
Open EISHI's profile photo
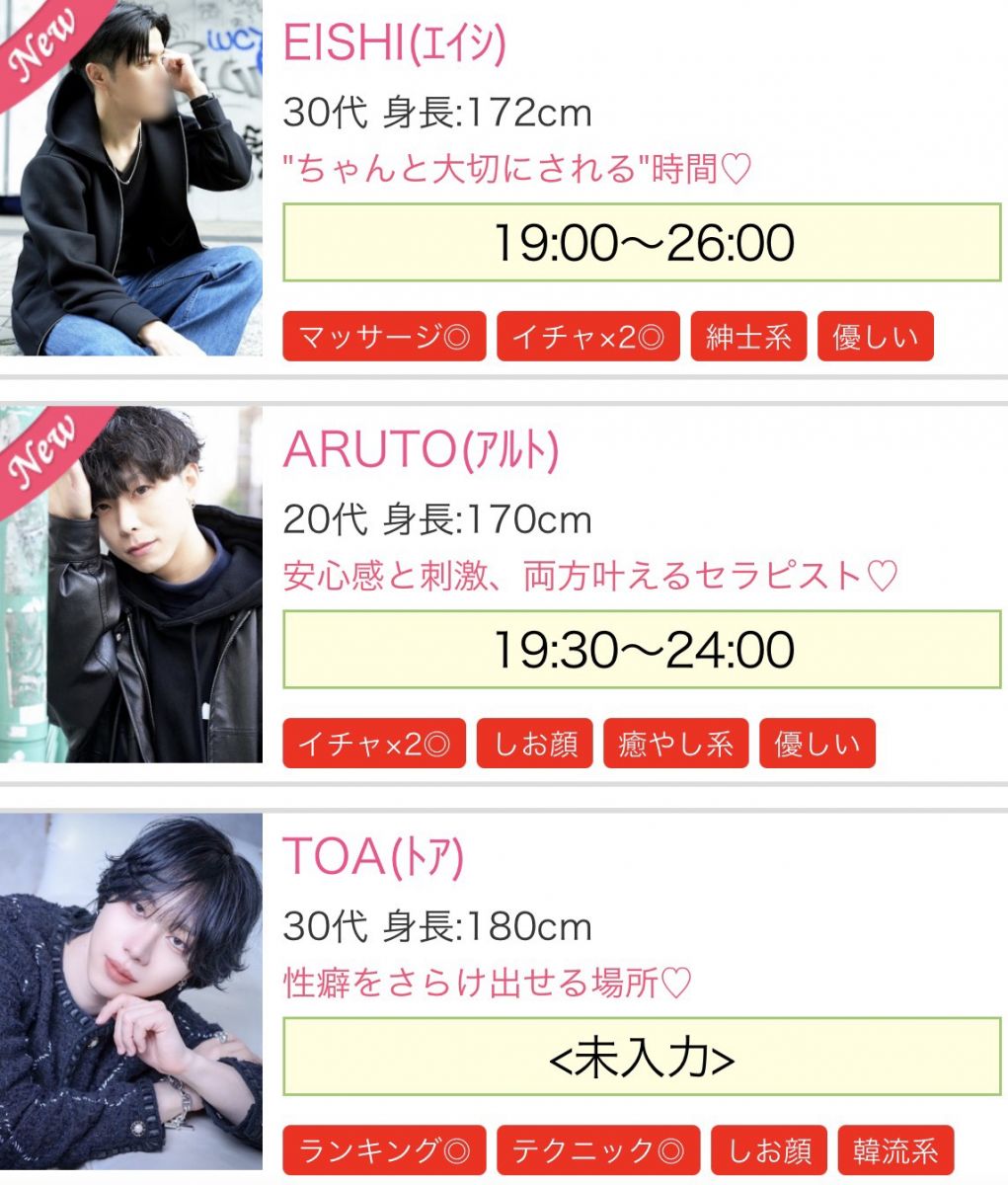(131, 178)
